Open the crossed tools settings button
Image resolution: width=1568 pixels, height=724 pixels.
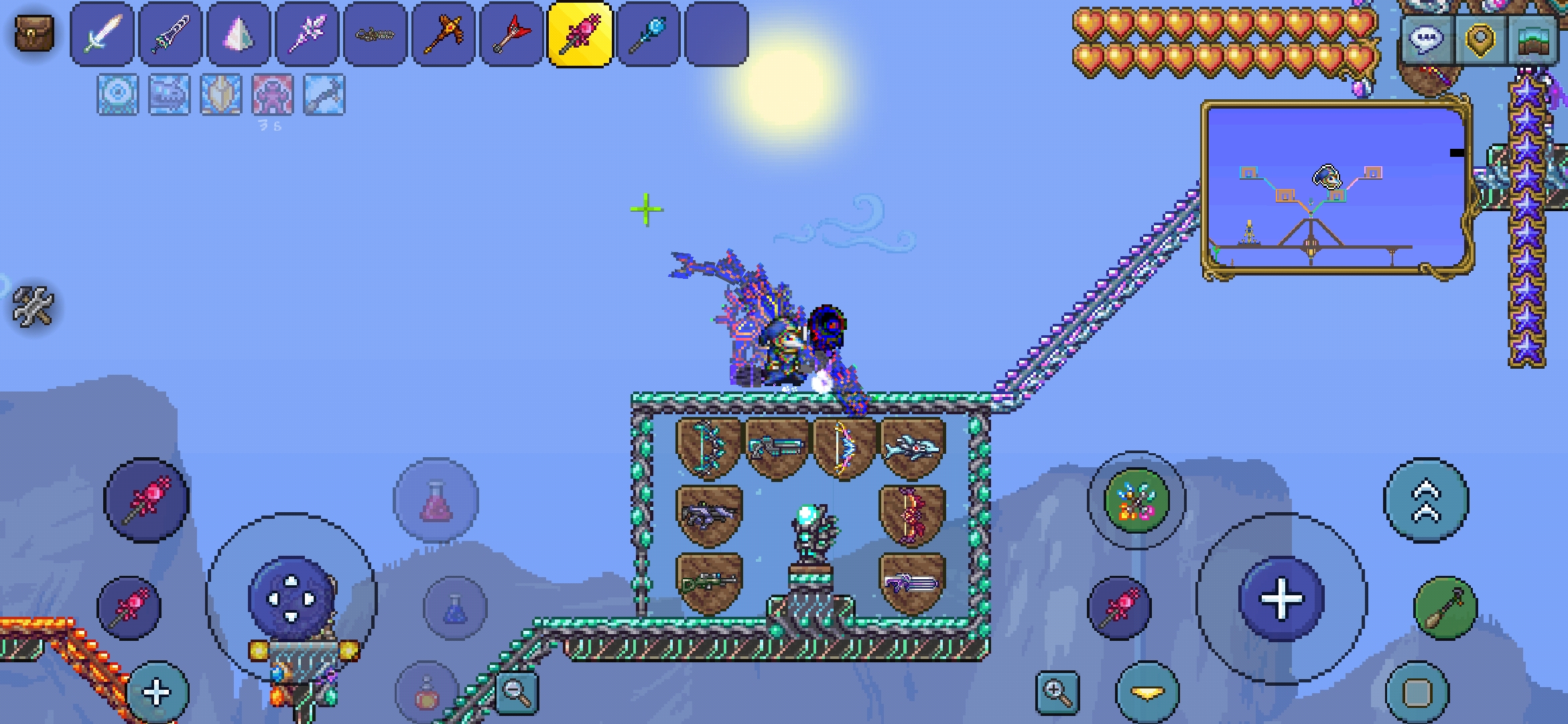pos(32,306)
